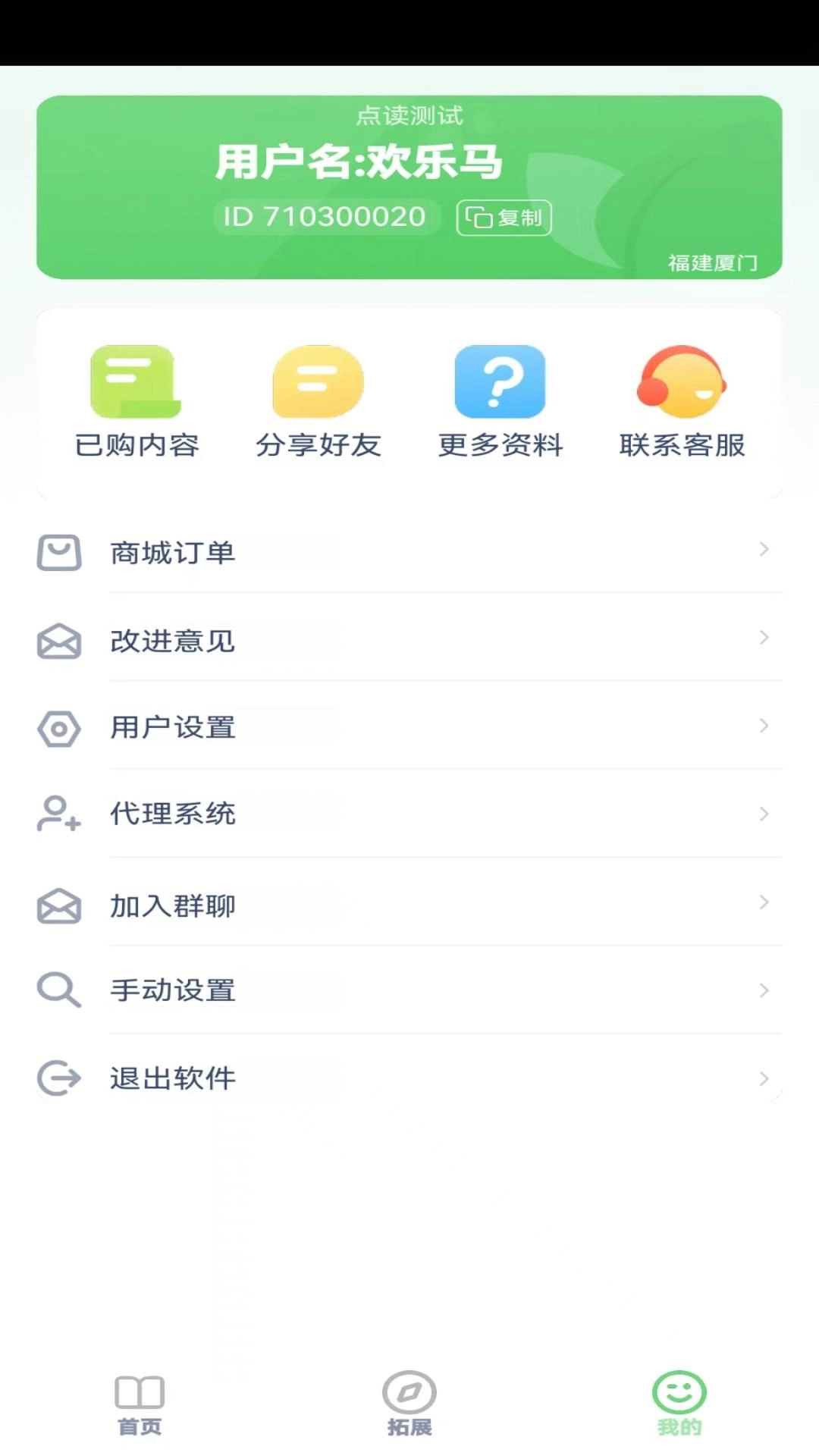Switch to the 首页 tab

point(140,1407)
